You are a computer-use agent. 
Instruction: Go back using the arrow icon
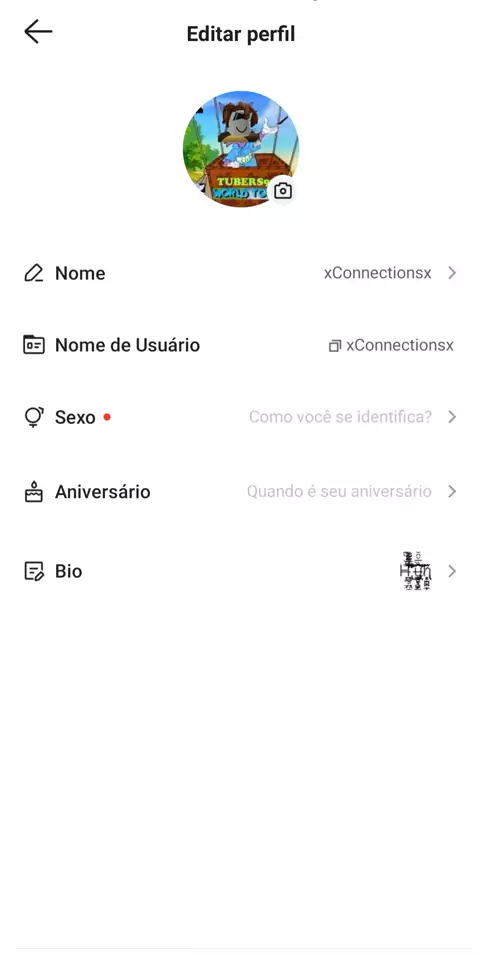[x=38, y=32]
